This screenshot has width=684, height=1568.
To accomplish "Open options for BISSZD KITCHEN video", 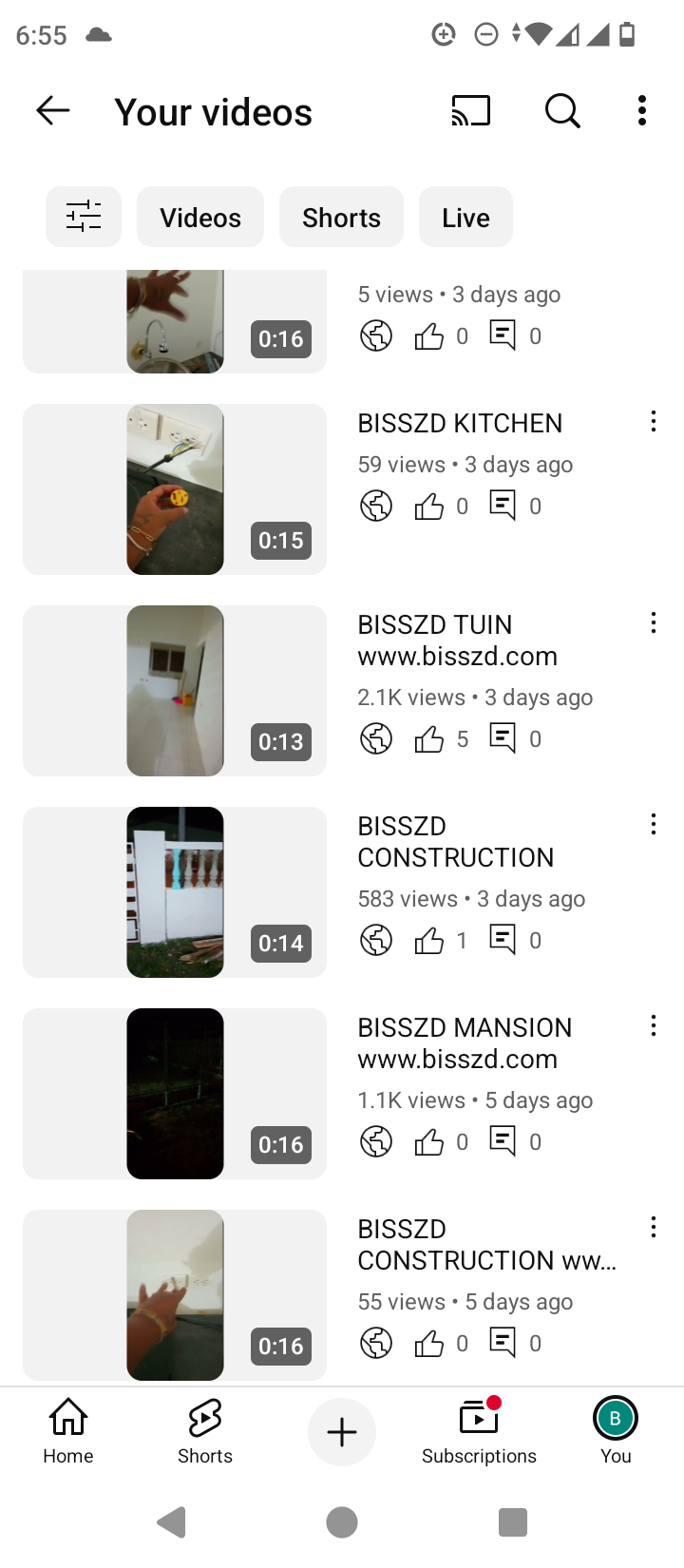I will point(654,422).
